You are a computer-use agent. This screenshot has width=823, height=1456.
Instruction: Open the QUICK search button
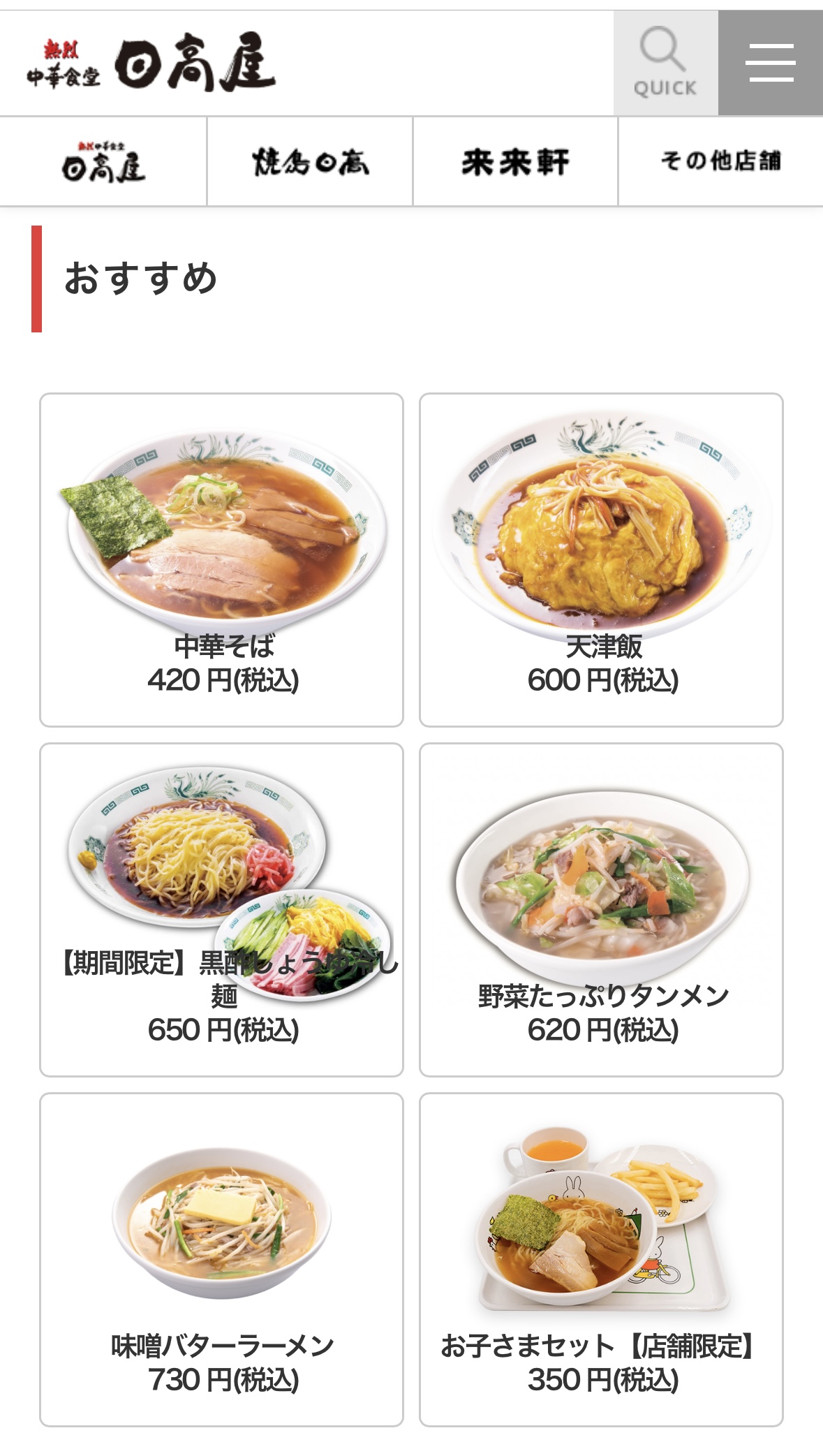click(x=665, y=63)
